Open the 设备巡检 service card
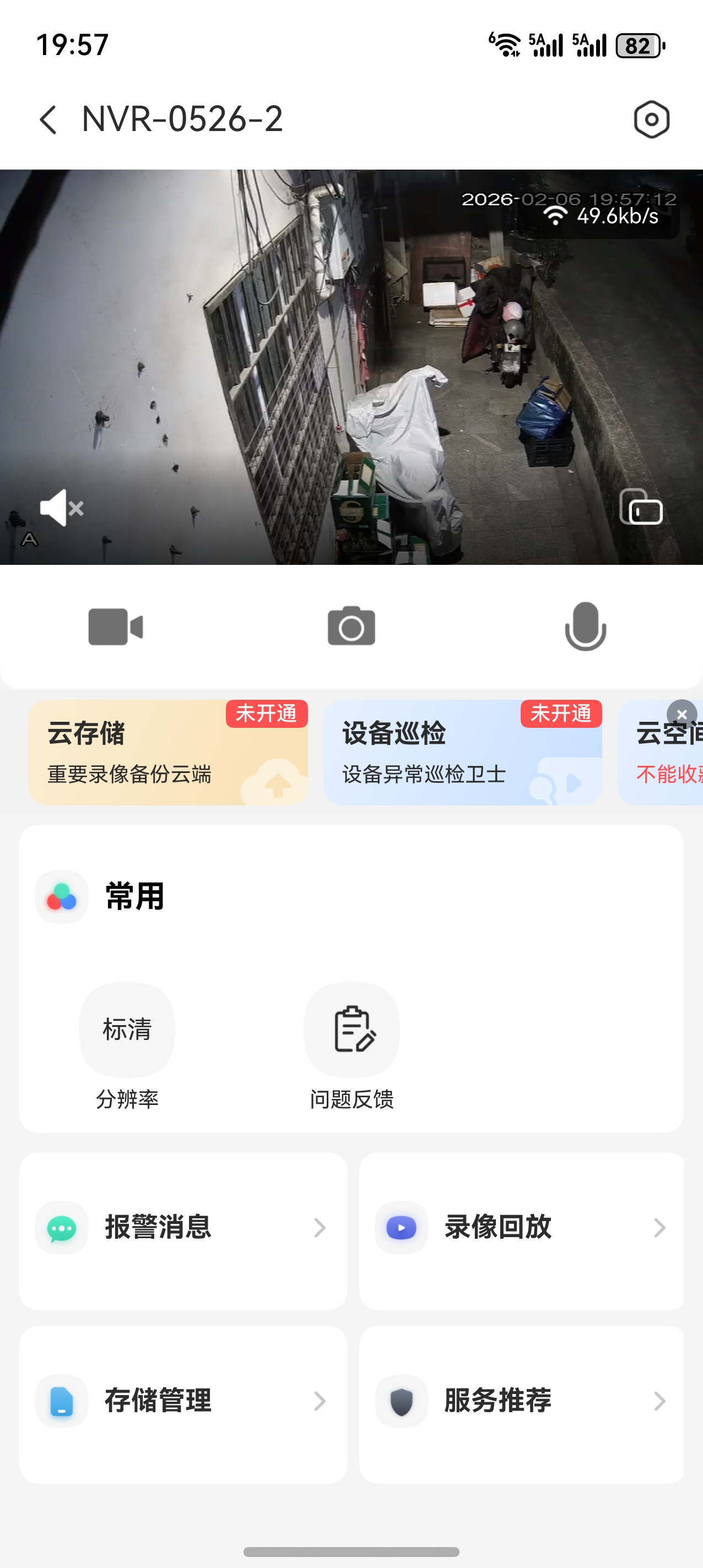This screenshot has width=703, height=1568. point(462,754)
